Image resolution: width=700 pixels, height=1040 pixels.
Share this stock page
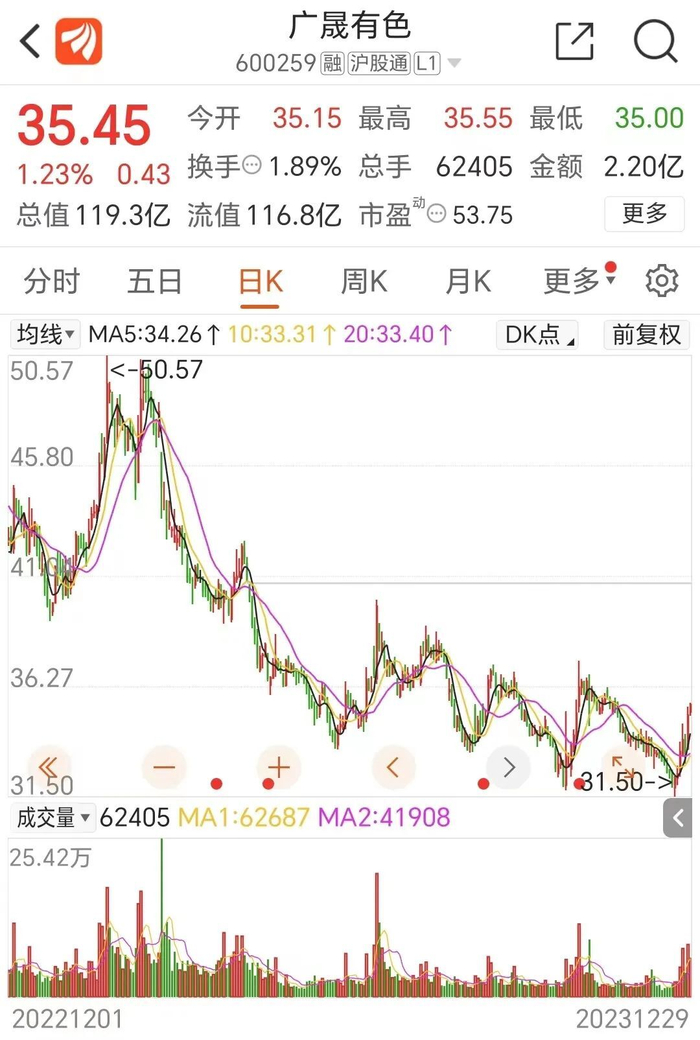click(575, 41)
